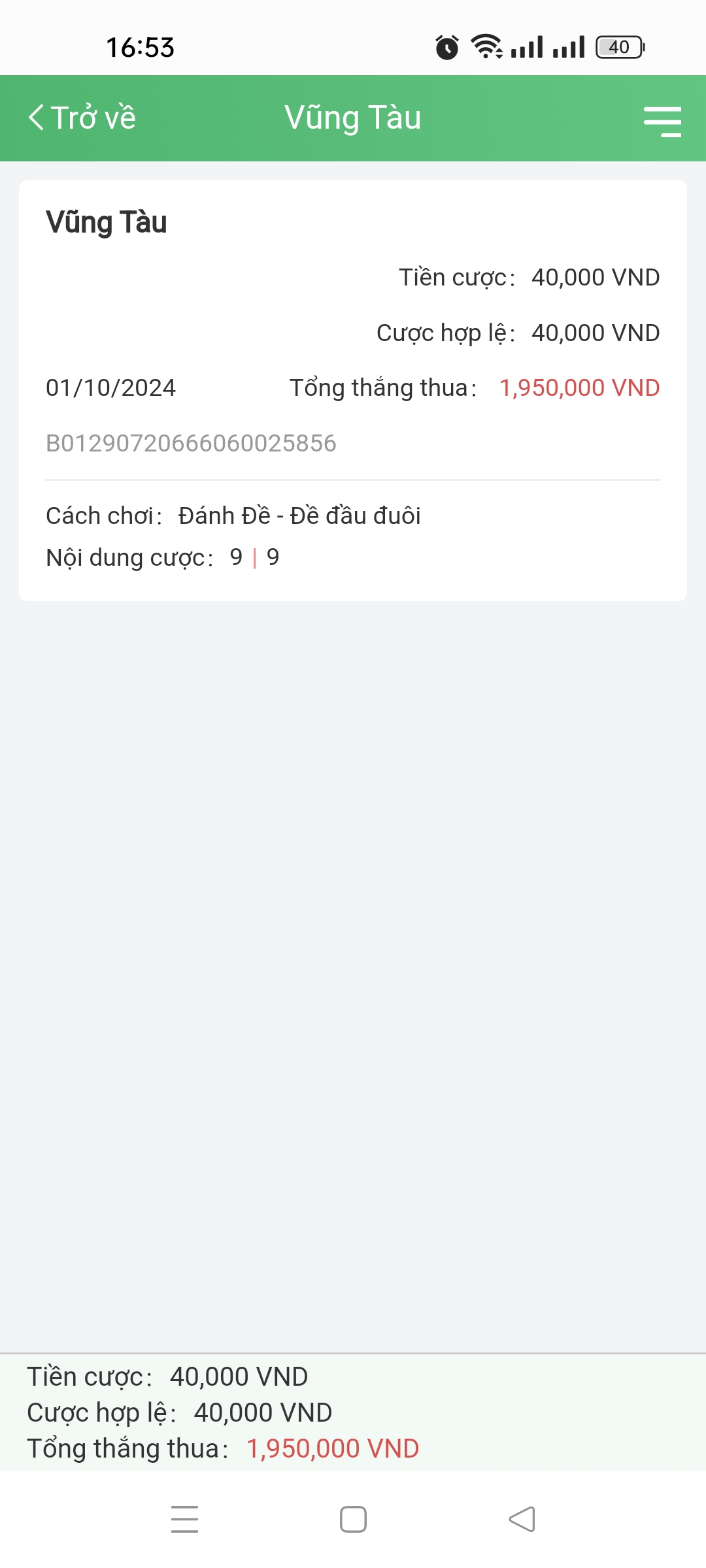
Task: Go back with the Trở về button
Action: (x=82, y=118)
